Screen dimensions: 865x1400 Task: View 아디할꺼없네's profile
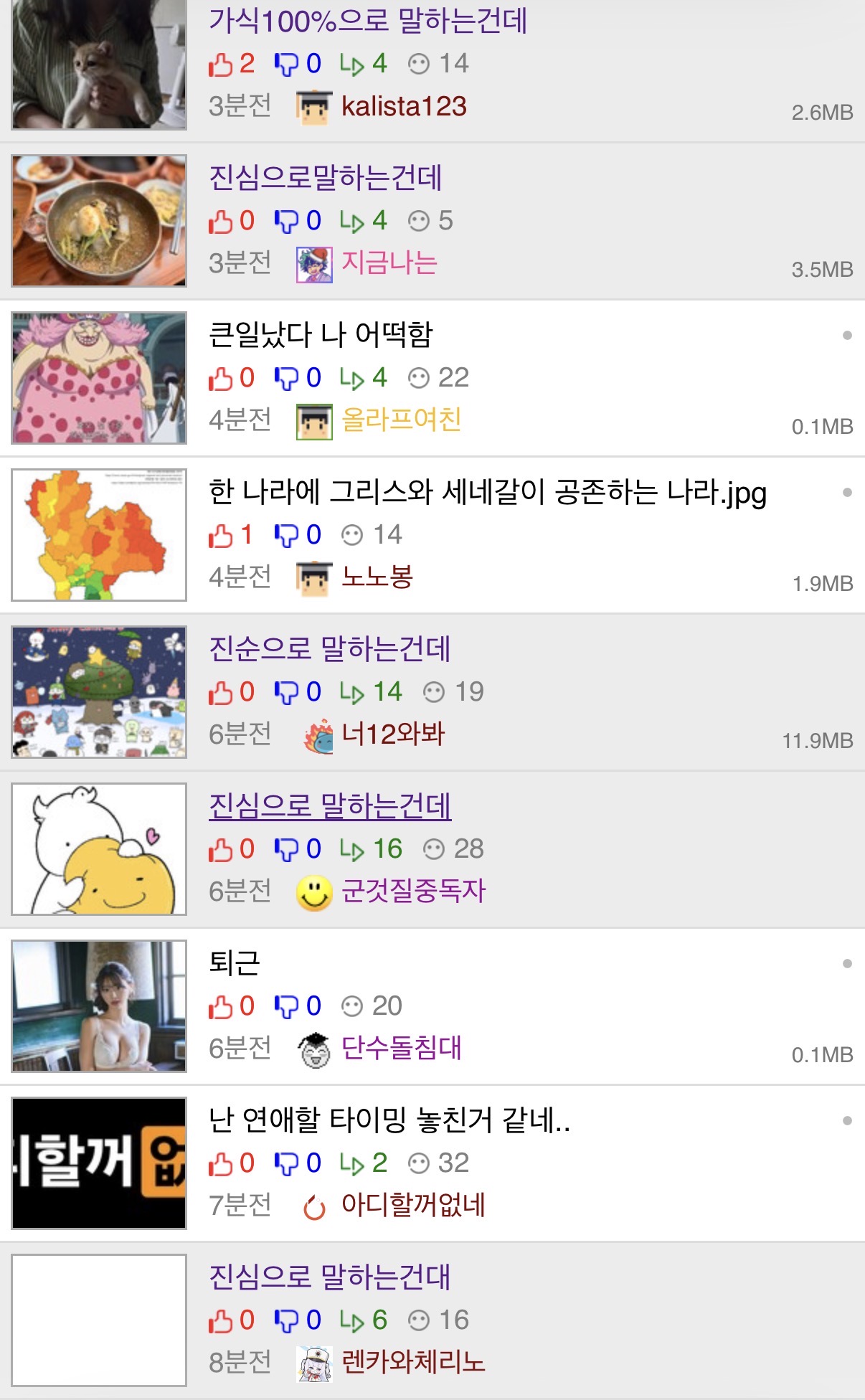[412, 1206]
